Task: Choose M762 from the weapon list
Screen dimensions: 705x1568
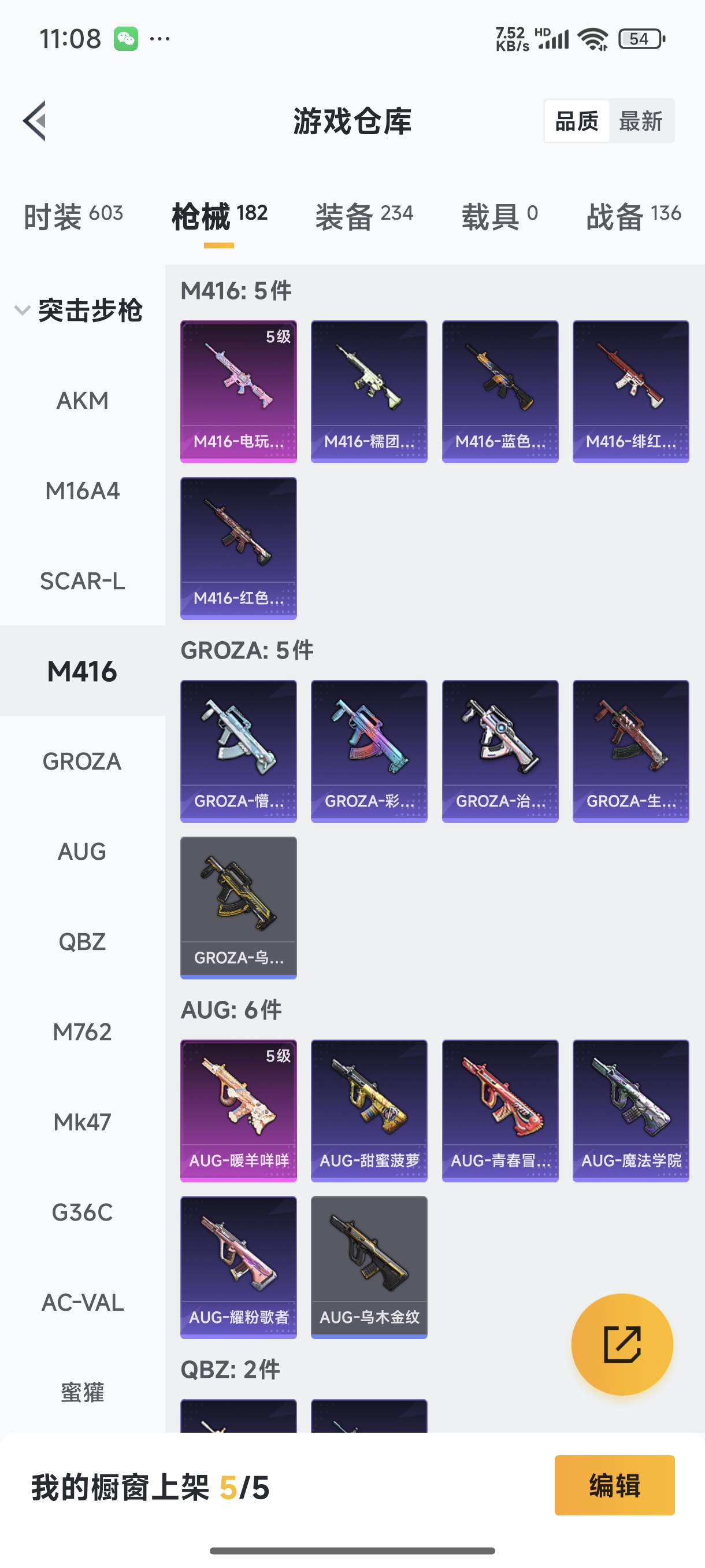Action: tap(82, 1031)
